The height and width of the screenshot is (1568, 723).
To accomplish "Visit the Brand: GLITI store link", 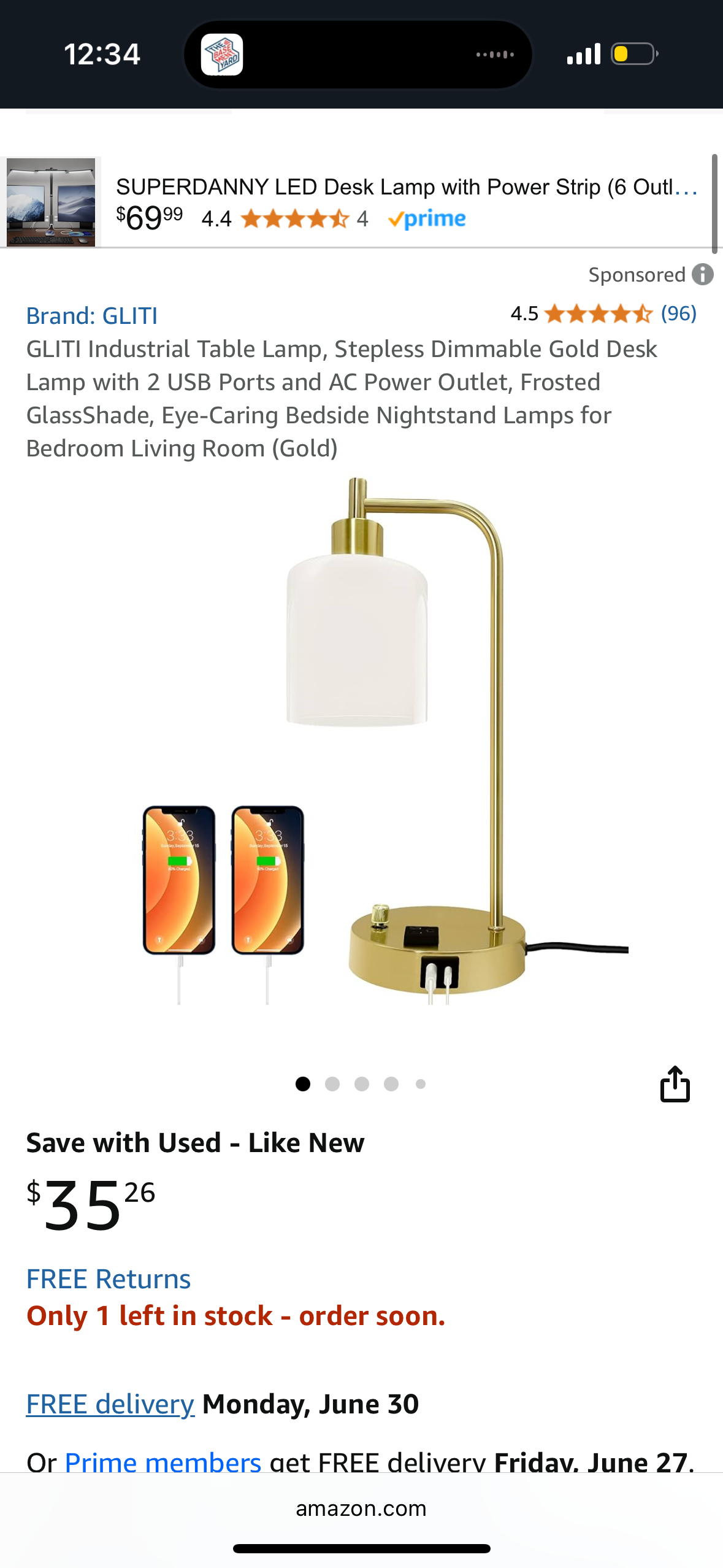I will click(92, 316).
